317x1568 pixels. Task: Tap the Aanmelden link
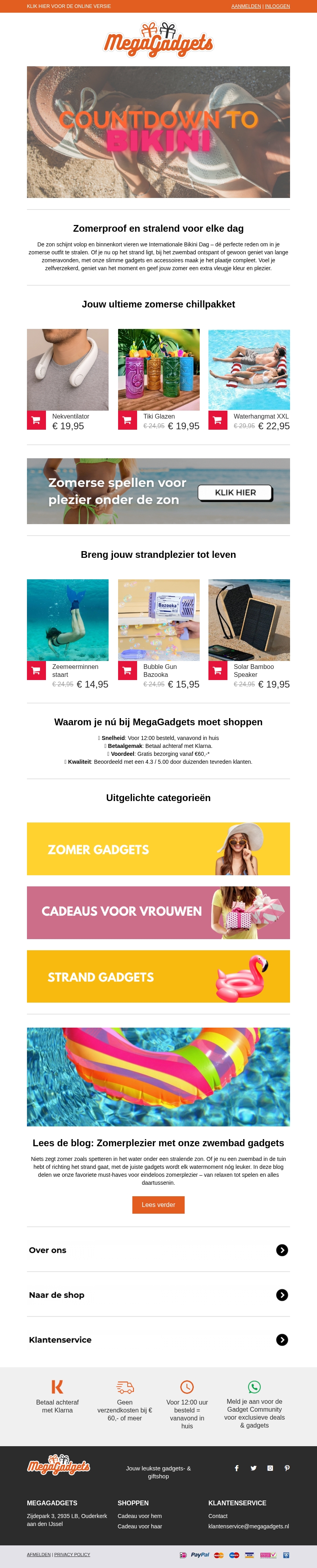[246, 6]
